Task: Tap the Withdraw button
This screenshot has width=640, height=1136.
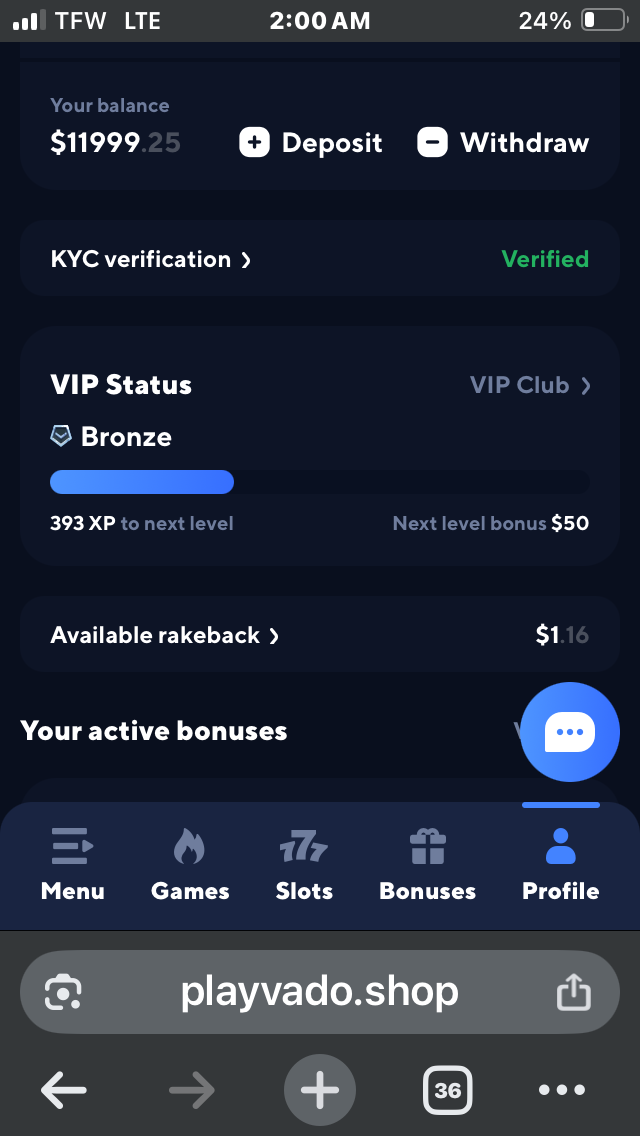Action: click(503, 143)
